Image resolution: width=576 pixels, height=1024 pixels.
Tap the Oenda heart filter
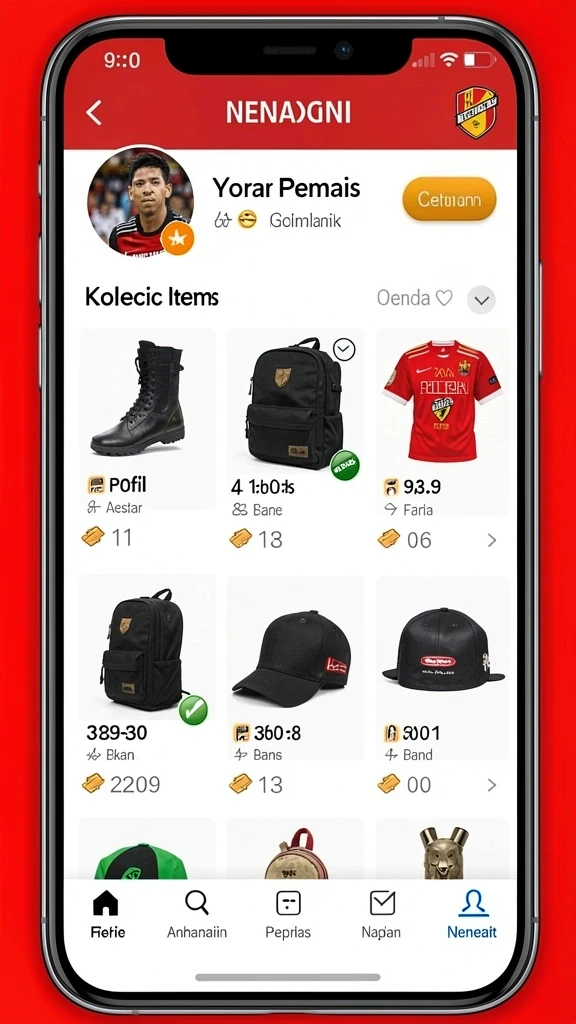pos(415,298)
